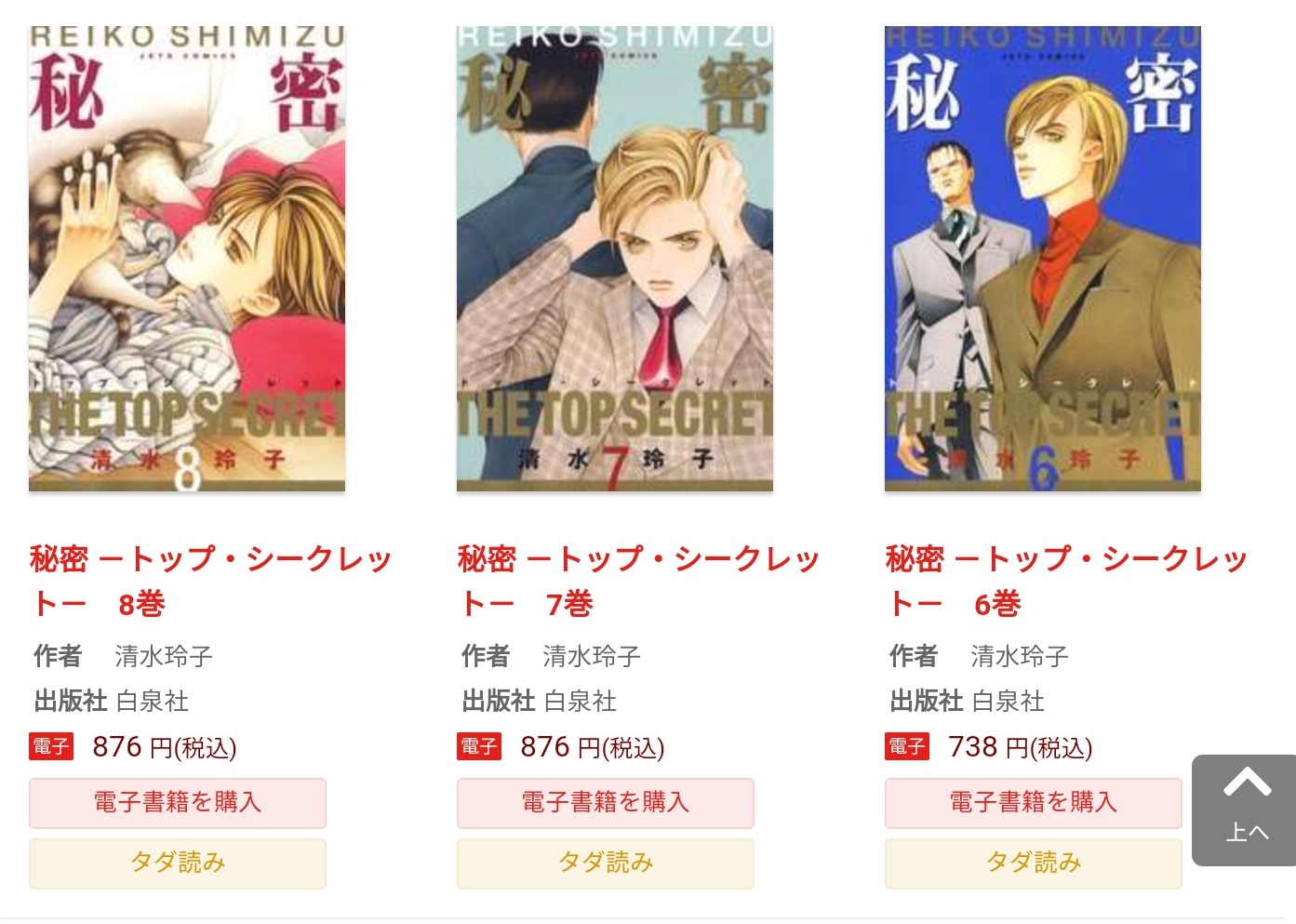The image size is (1296, 924).
Task: Buy the volume 7 e-book
Action: click(606, 803)
